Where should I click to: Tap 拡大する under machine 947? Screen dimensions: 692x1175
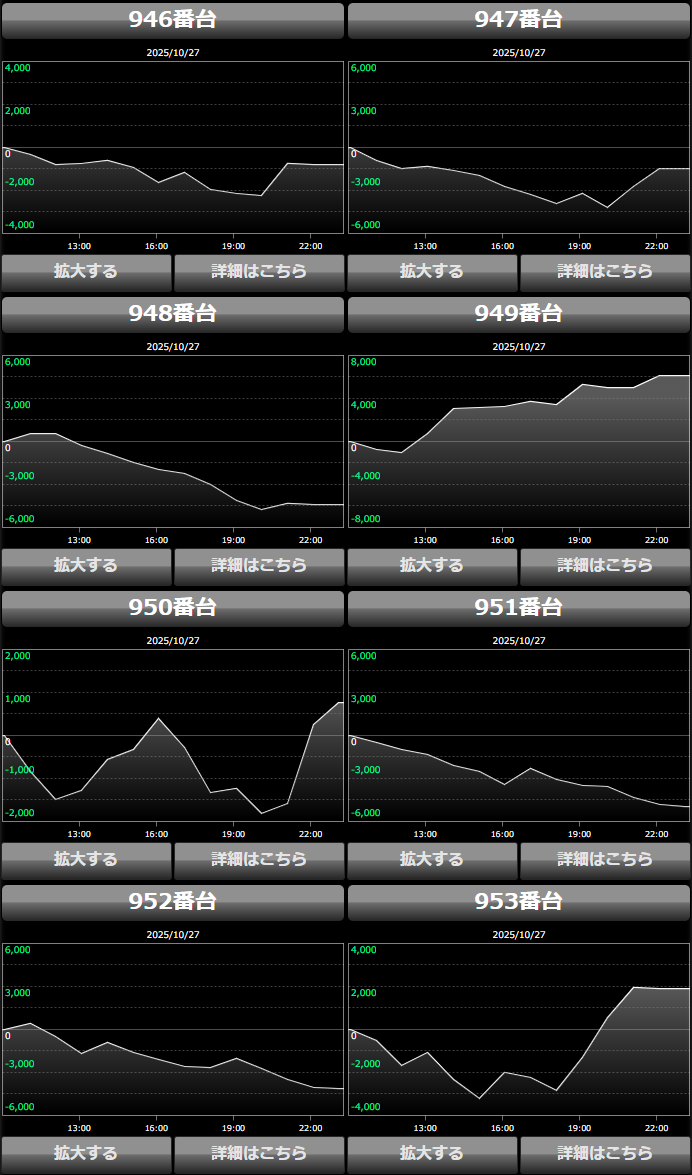[432, 271]
